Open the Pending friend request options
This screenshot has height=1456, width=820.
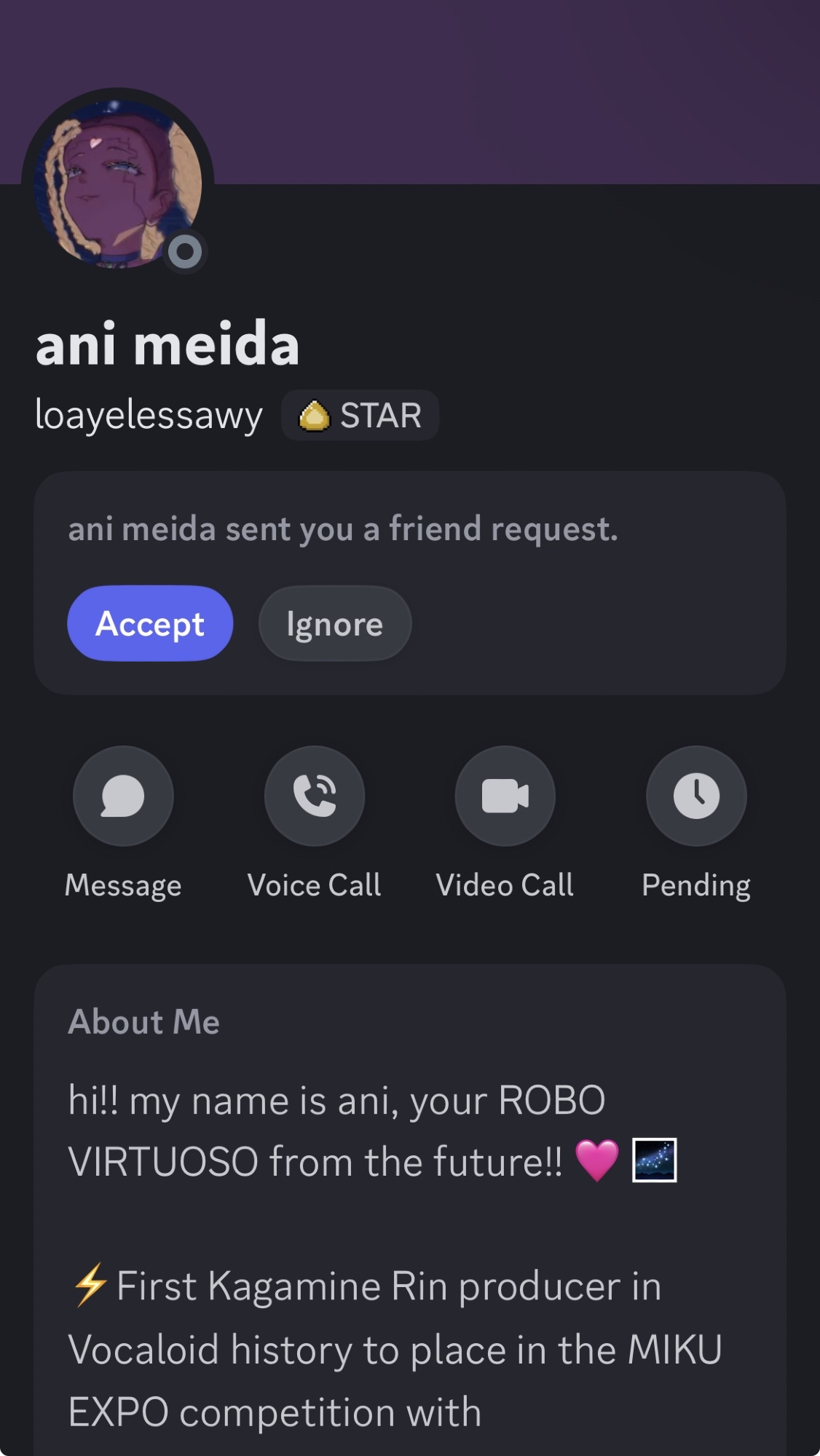click(x=696, y=796)
